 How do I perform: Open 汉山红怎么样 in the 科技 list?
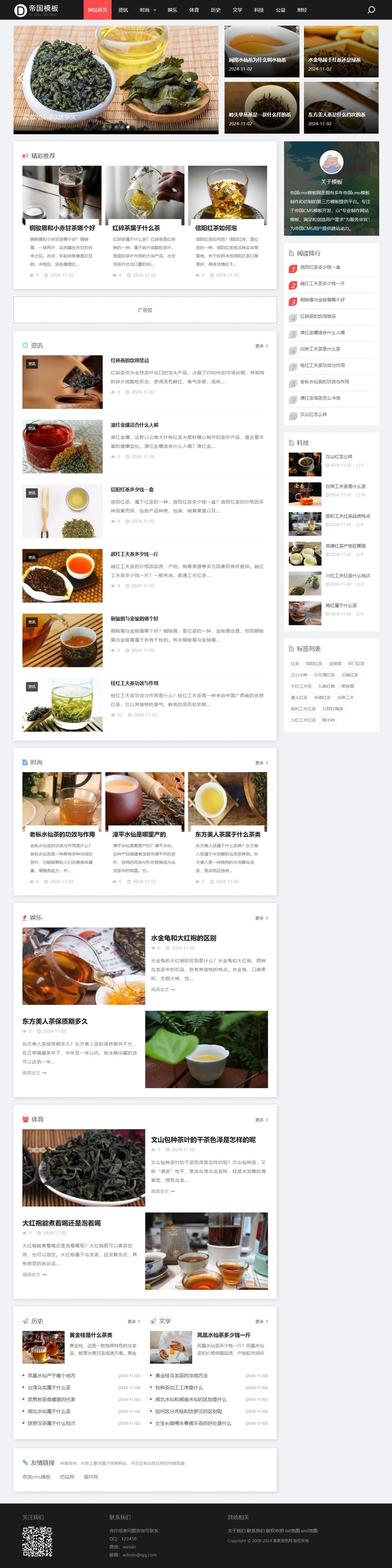pos(338,457)
